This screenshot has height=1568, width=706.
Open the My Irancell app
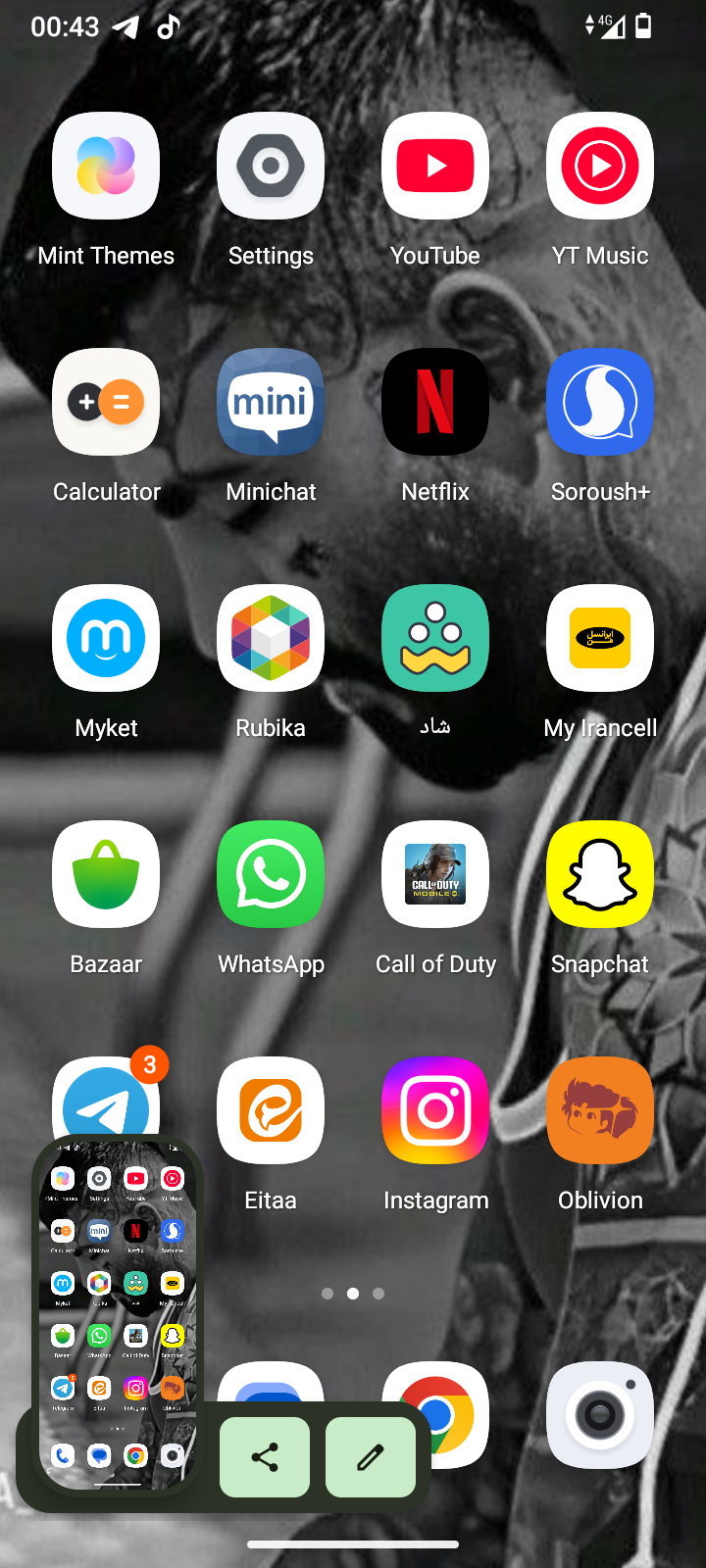coord(600,639)
